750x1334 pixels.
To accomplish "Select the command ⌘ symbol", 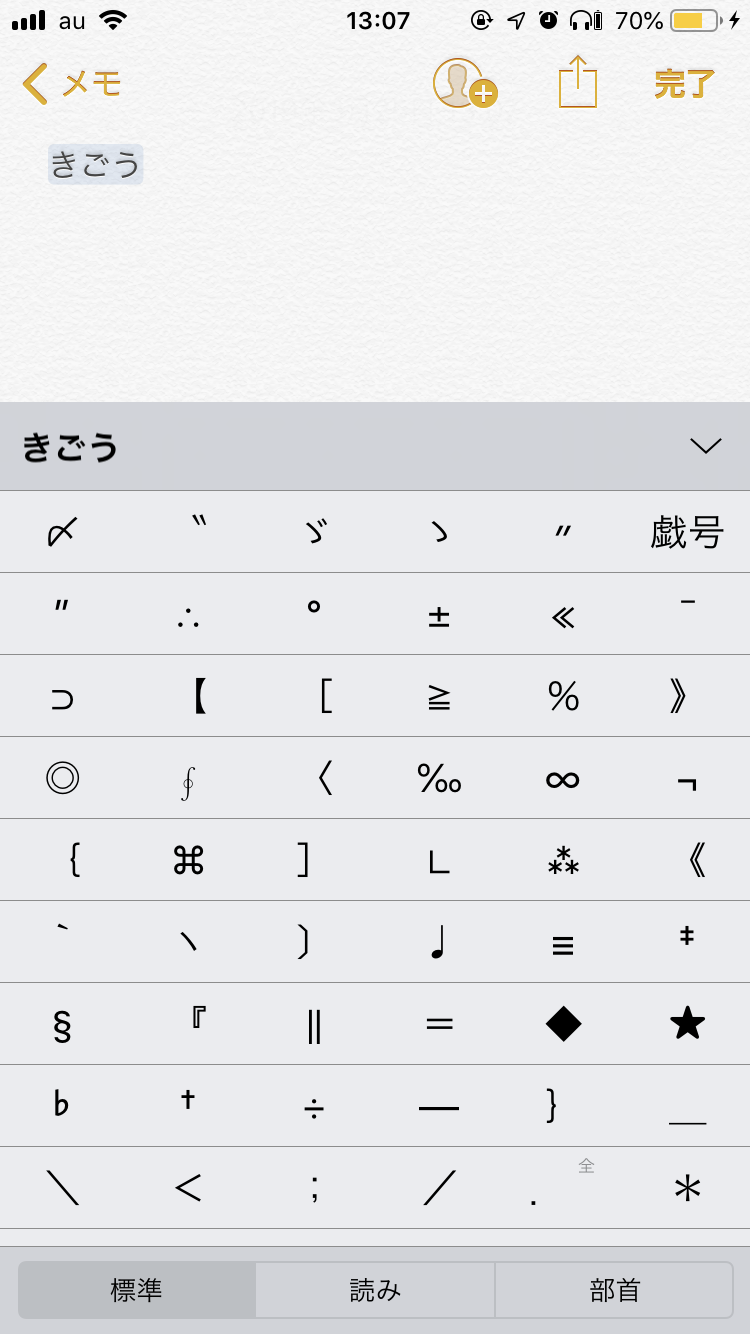I will pos(188,860).
